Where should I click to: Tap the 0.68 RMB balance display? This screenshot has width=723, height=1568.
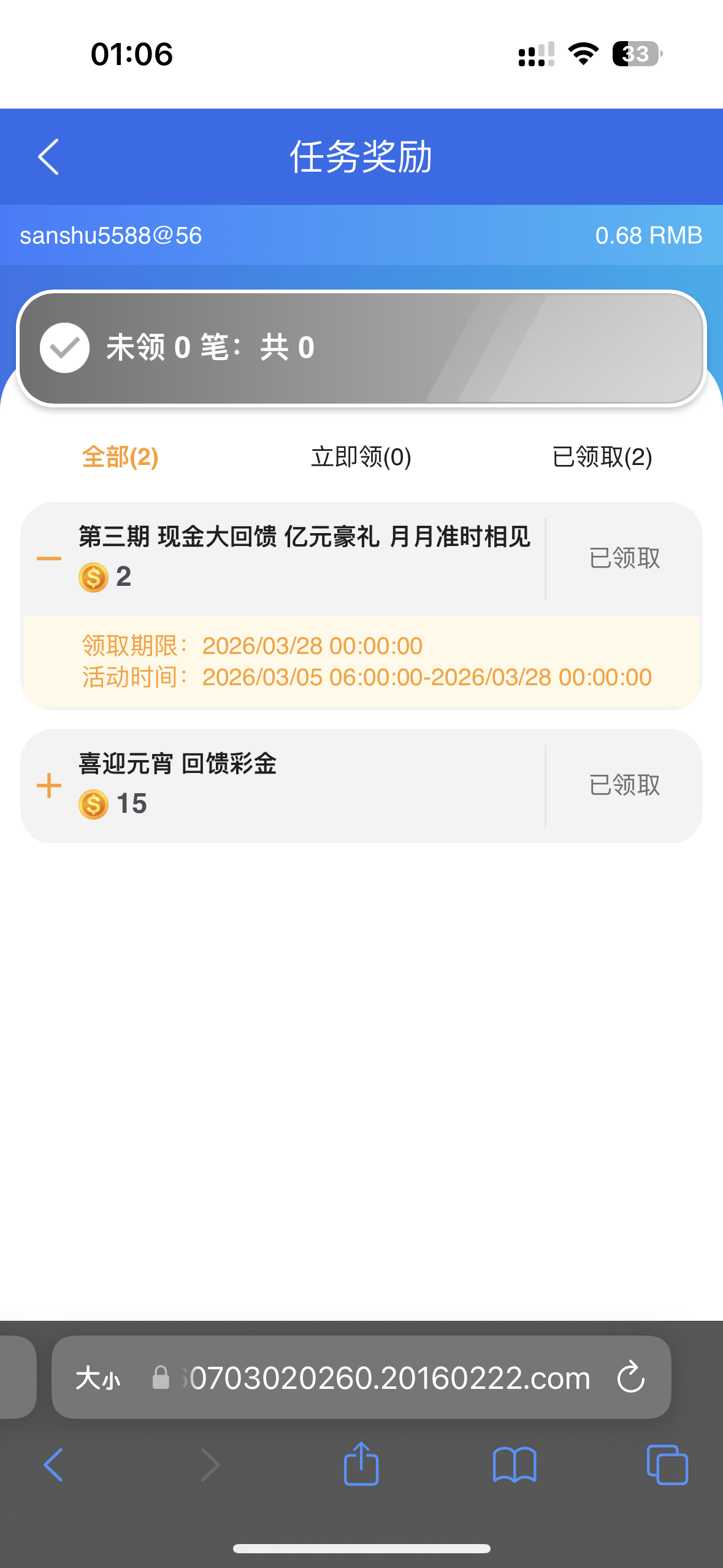[x=649, y=235]
